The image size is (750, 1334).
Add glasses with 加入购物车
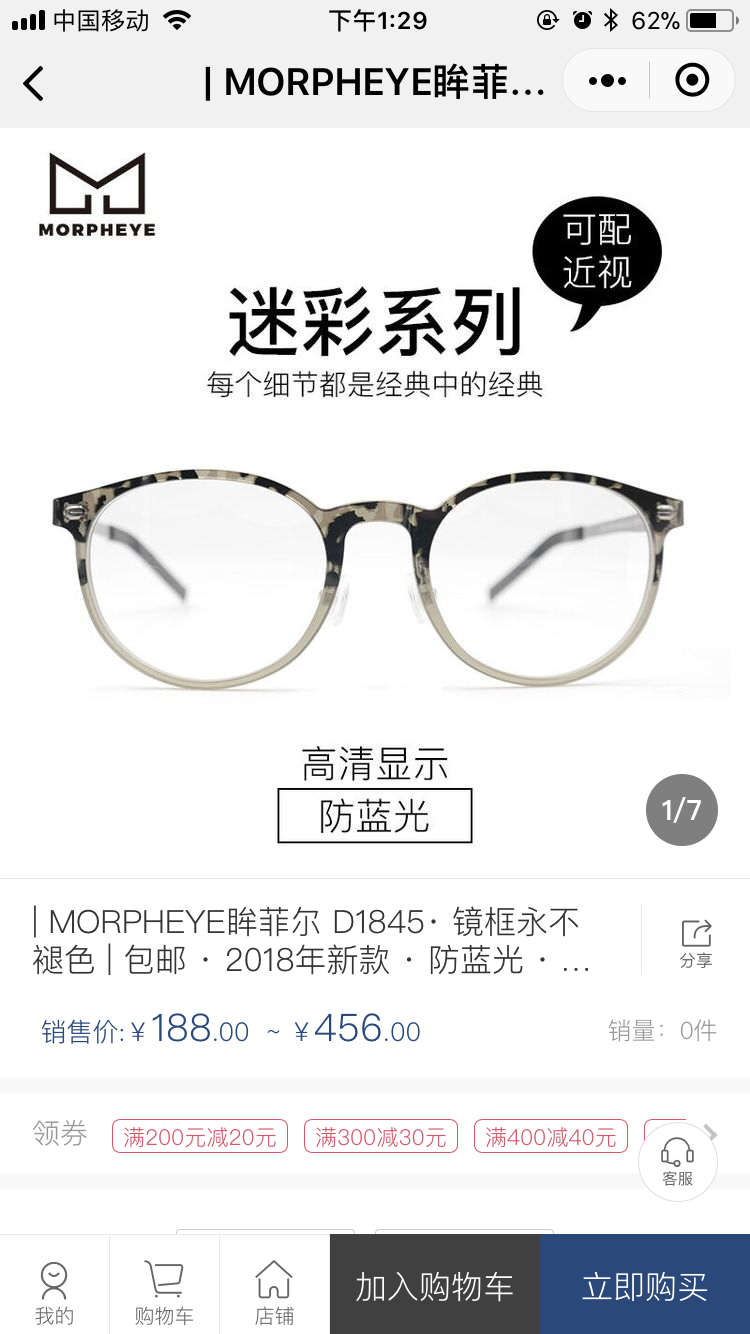pos(434,1286)
